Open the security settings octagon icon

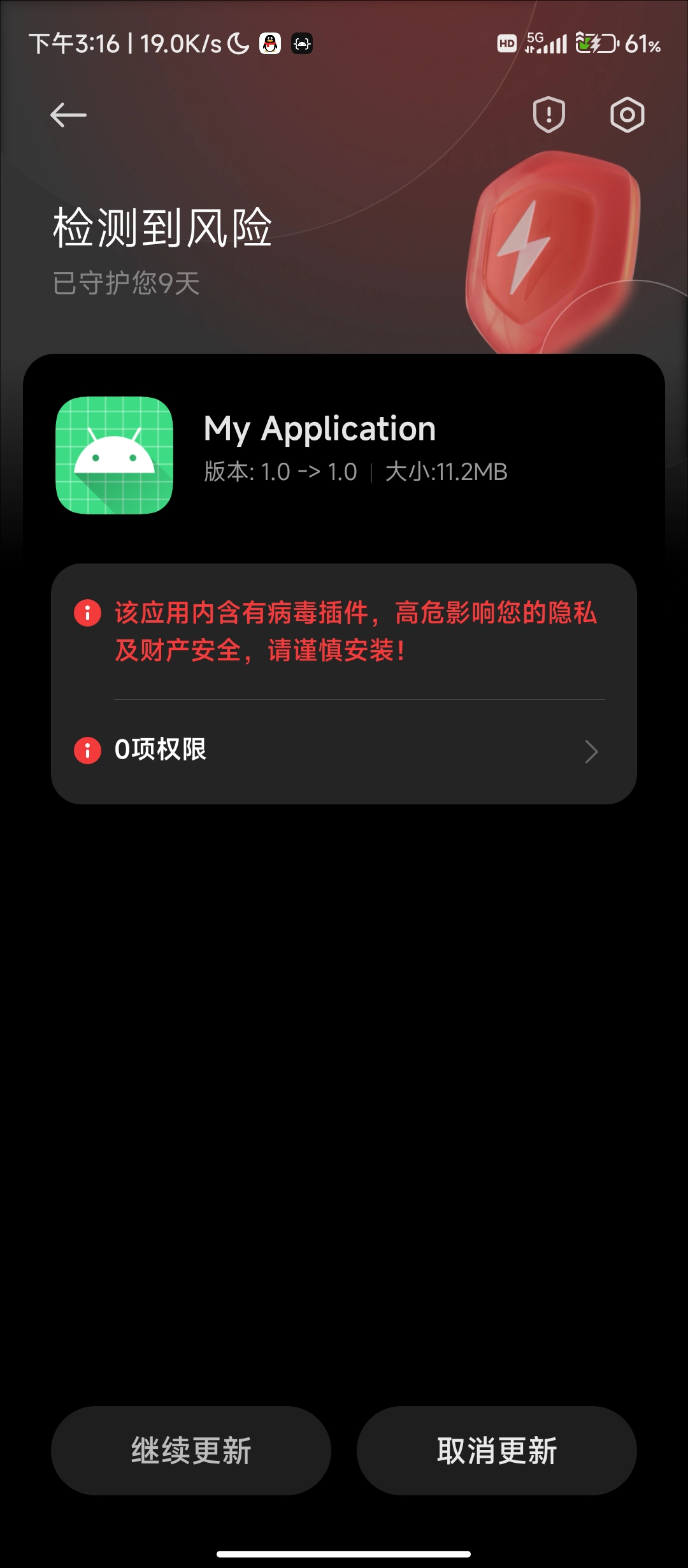(x=627, y=113)
